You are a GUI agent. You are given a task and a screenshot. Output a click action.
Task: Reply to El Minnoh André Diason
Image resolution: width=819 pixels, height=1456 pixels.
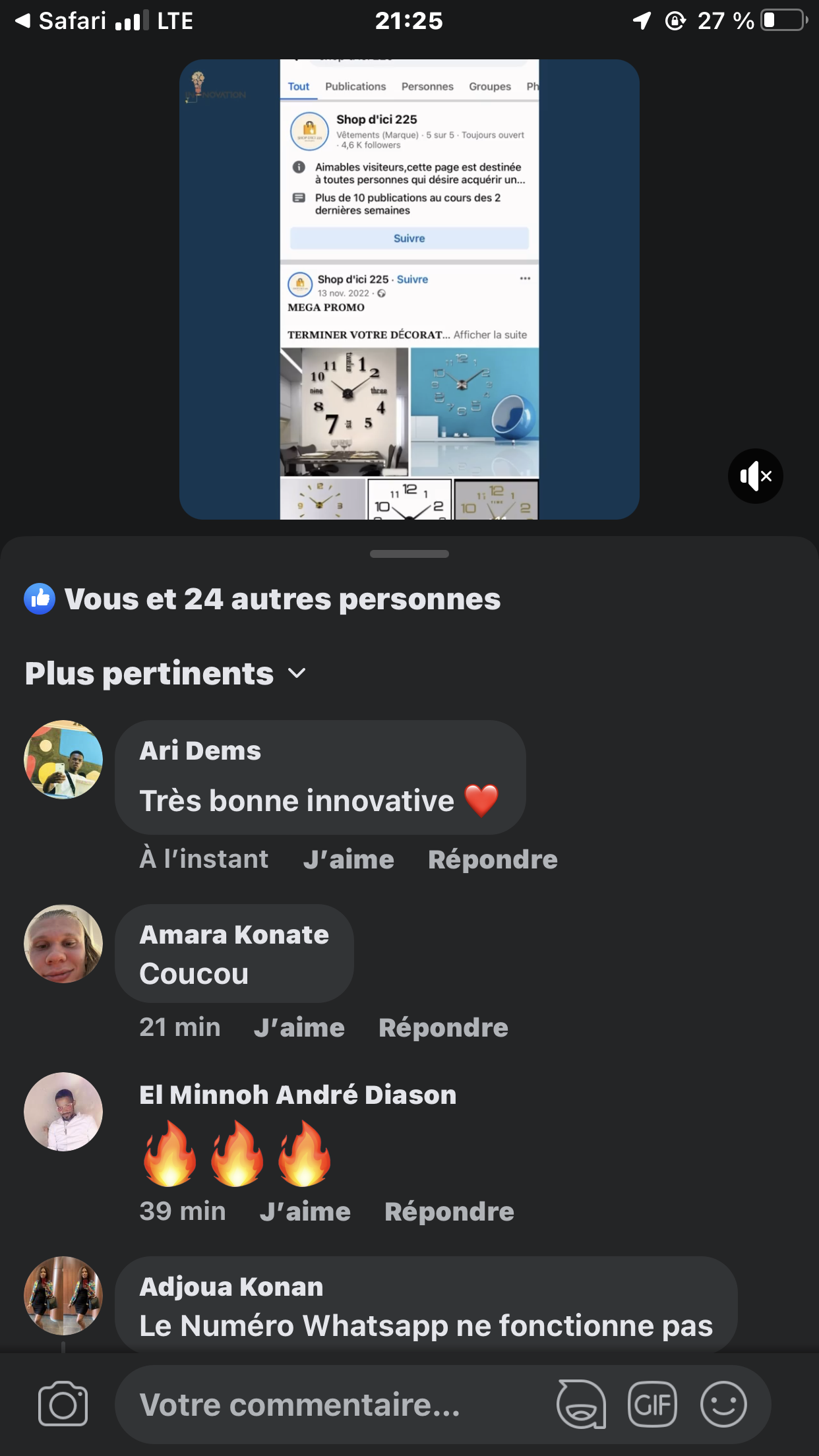click(x=449, y=1211)
